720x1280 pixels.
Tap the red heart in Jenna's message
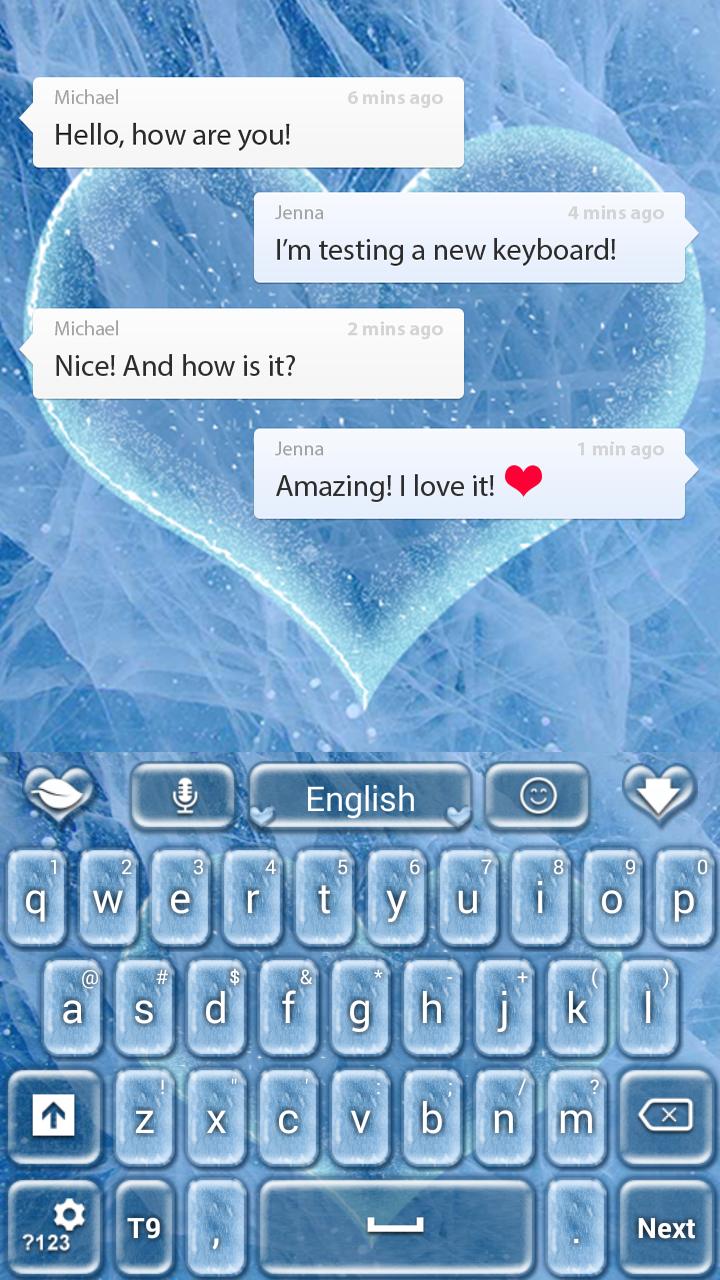click(524, 481)
